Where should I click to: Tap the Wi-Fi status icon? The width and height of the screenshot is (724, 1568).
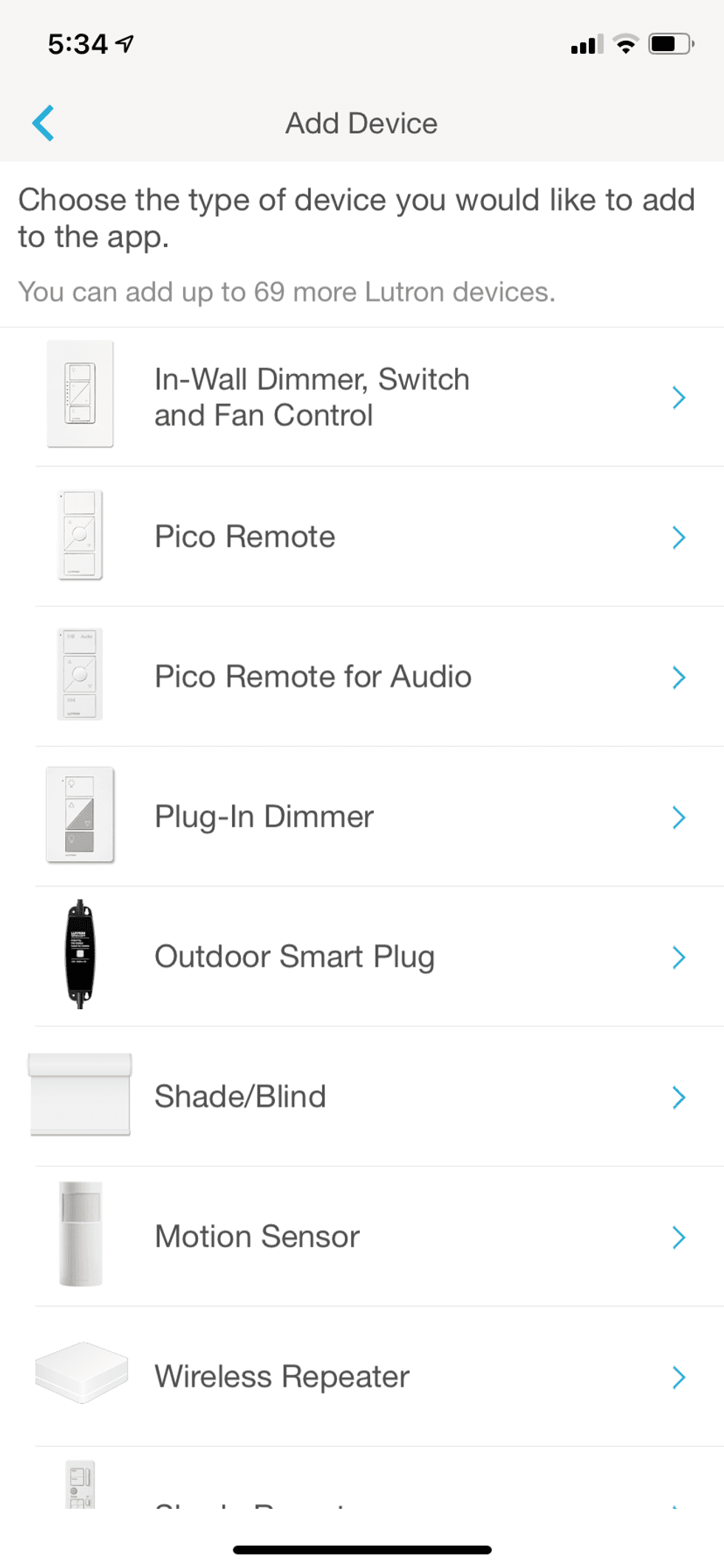[625, 44]
